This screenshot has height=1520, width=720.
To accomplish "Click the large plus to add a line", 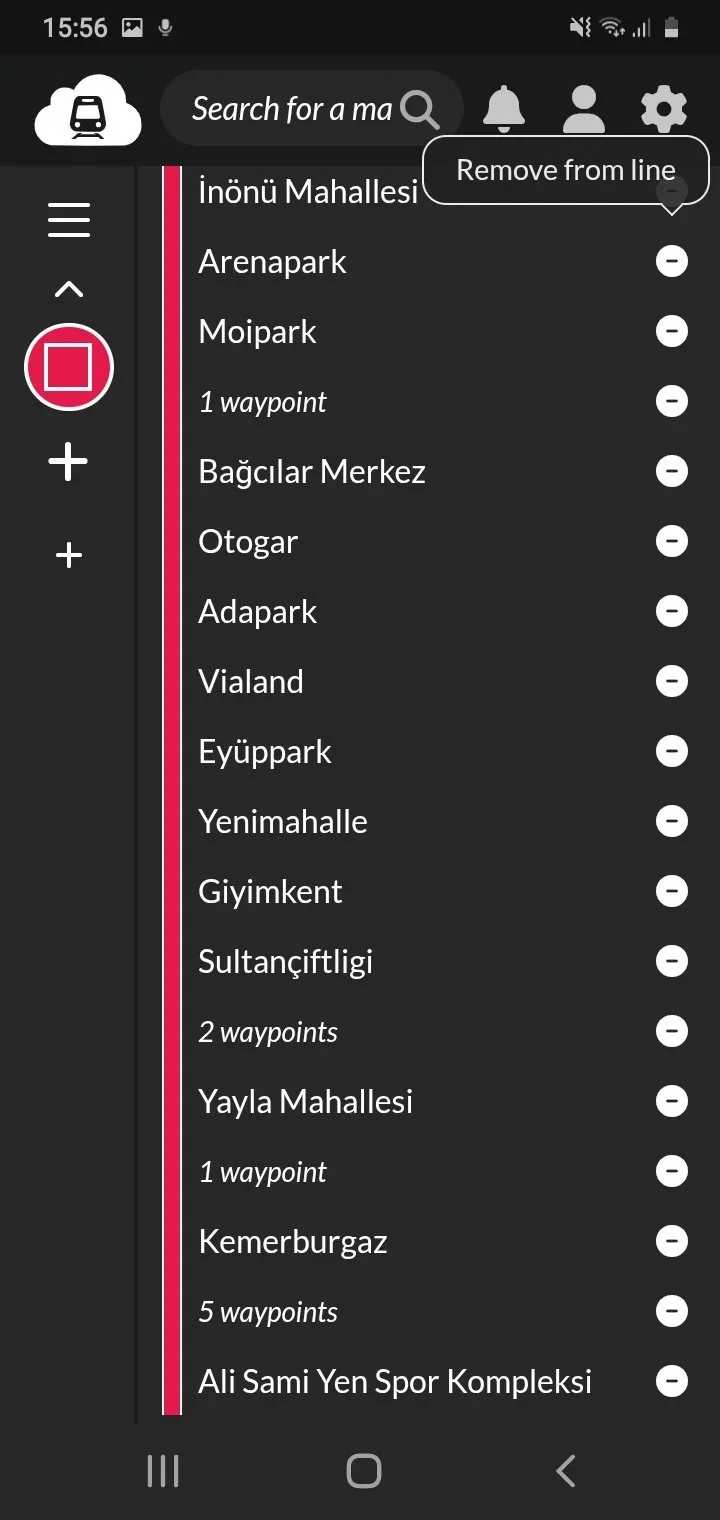I will click(68, 461).
